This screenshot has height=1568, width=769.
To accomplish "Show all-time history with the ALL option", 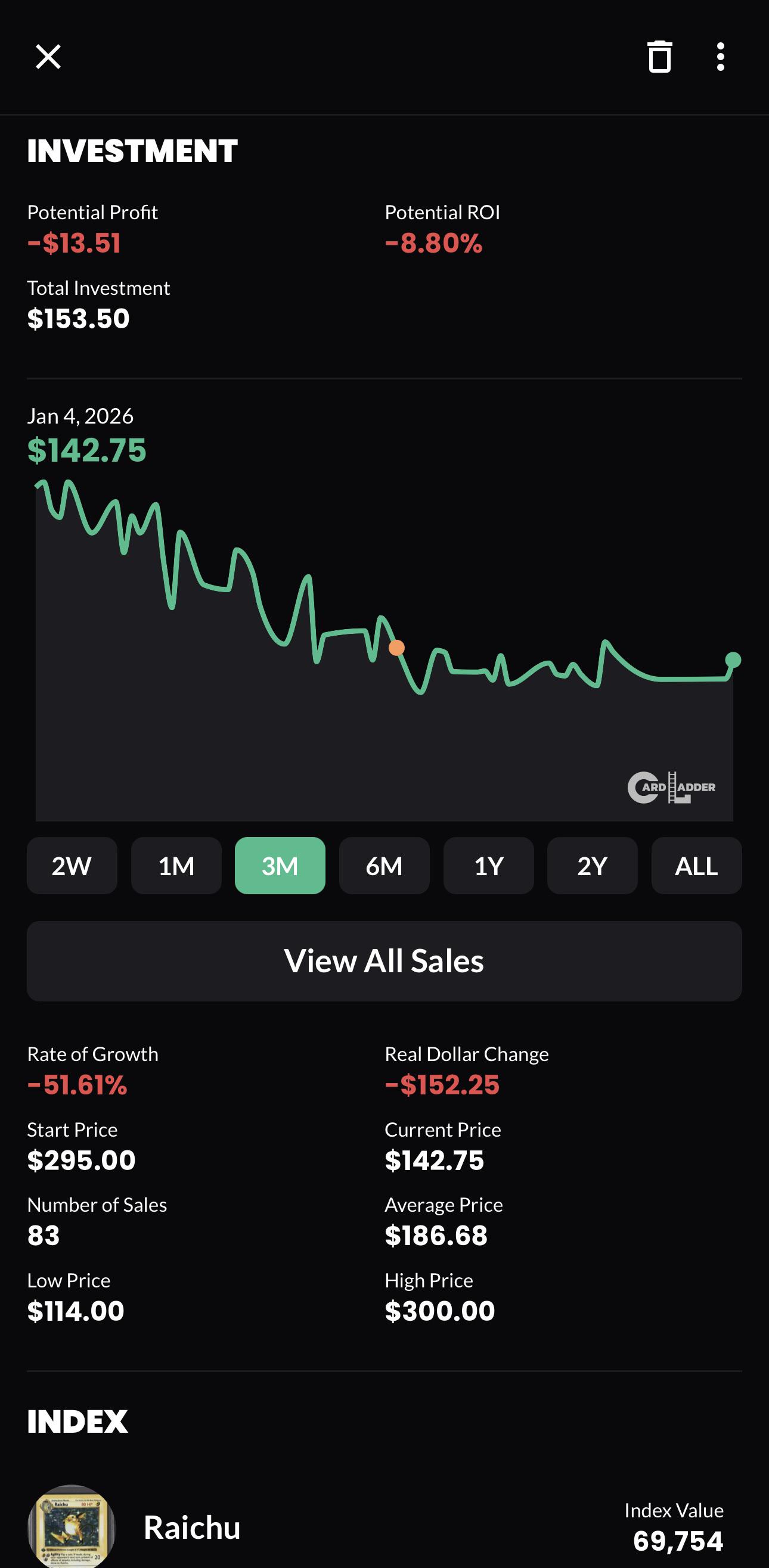I will pos(696,866).
